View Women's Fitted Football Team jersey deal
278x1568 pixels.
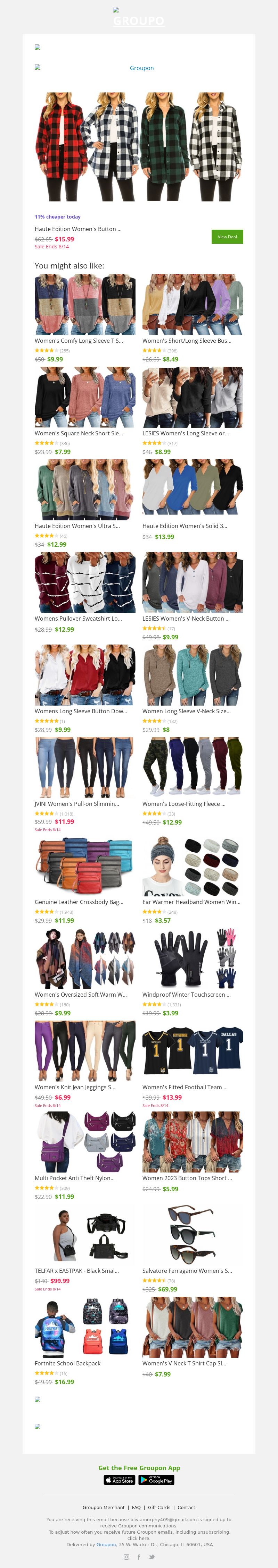click(193, 1051)
